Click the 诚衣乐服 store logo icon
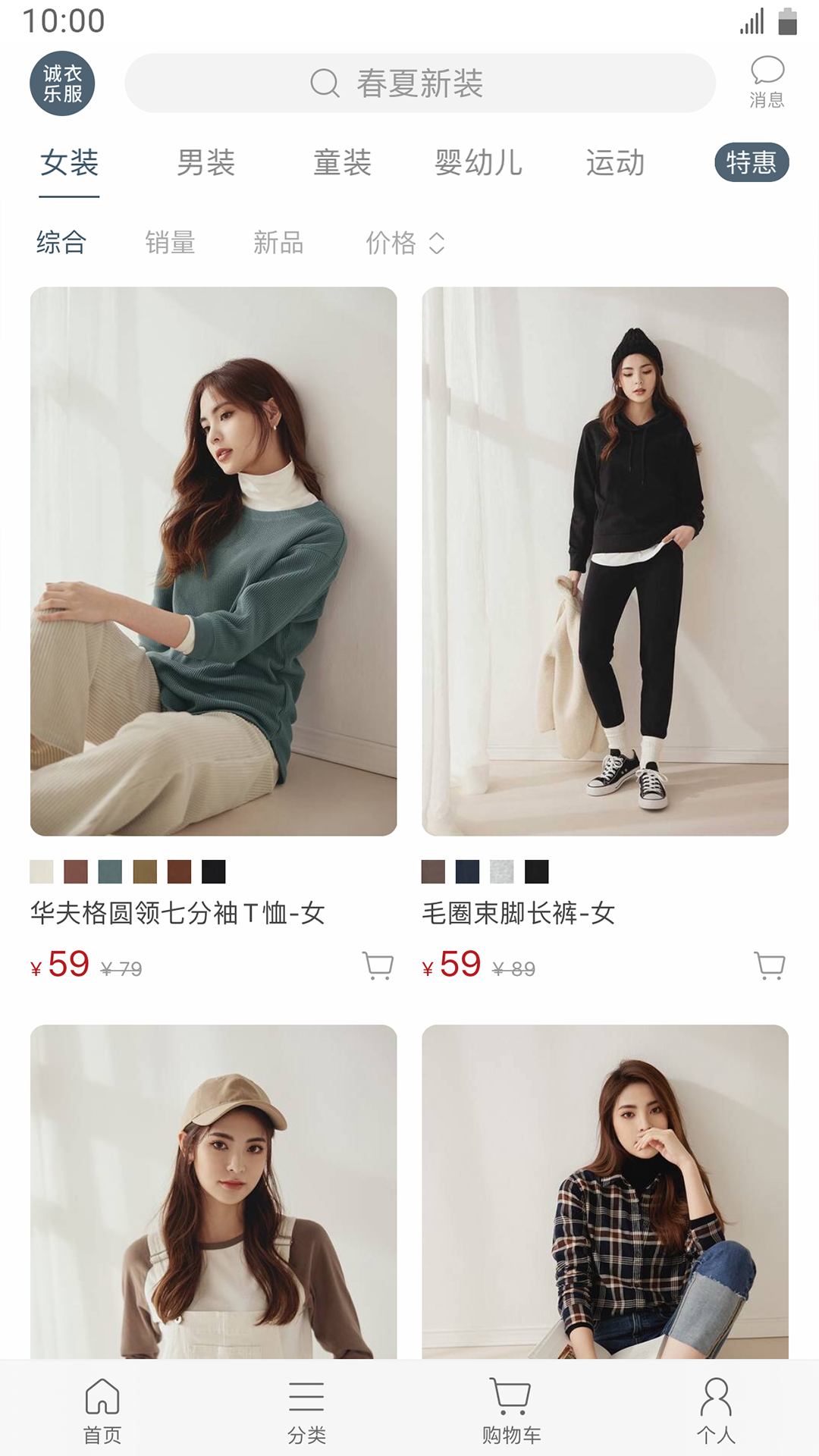The width and height of the screenshot is (819, 1456). (63, 83)
